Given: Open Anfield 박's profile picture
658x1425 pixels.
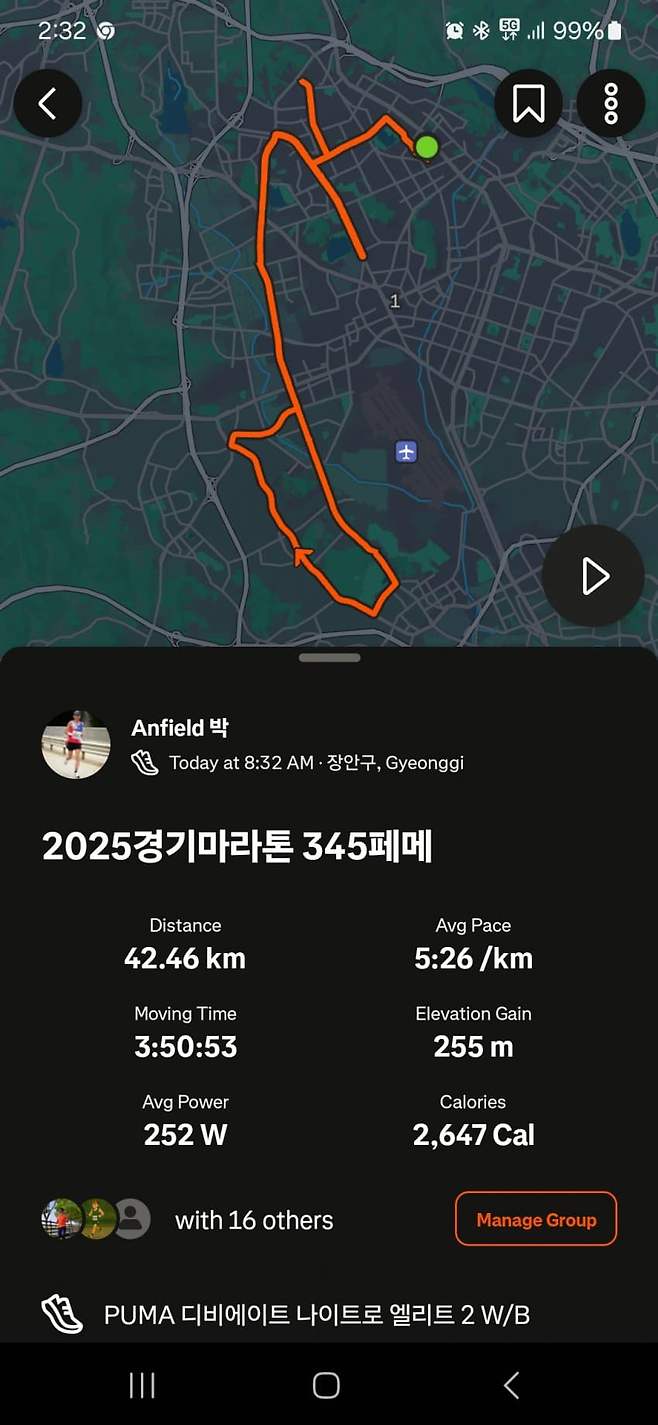Looking at the screenshot, I should pos(76,745).
